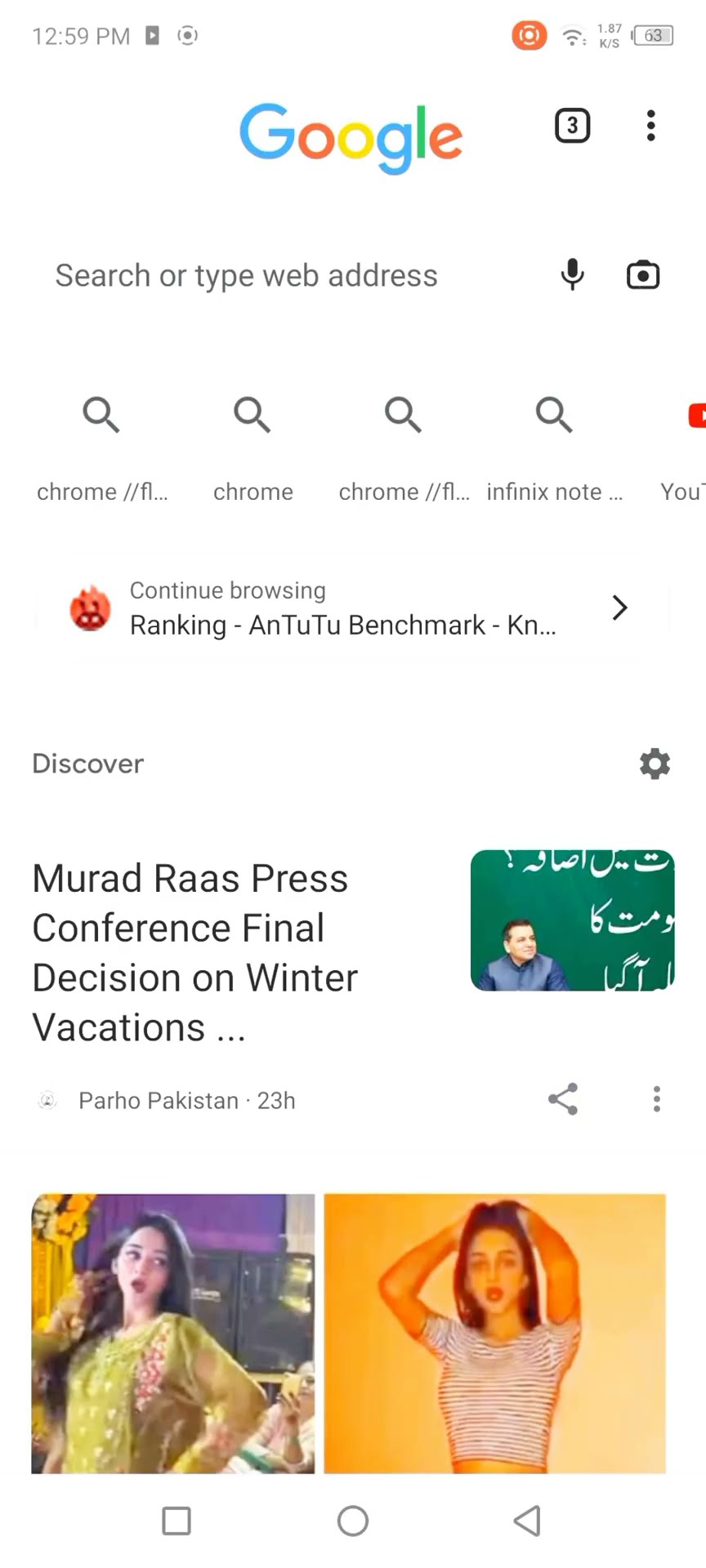Go back using the navigation bar
This screenshot has width=706, height=1568.
[x=528, y=1521]
